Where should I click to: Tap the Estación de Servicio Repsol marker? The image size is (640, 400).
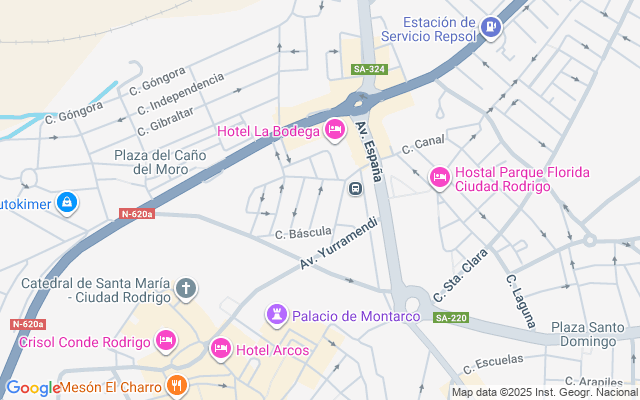491,28
